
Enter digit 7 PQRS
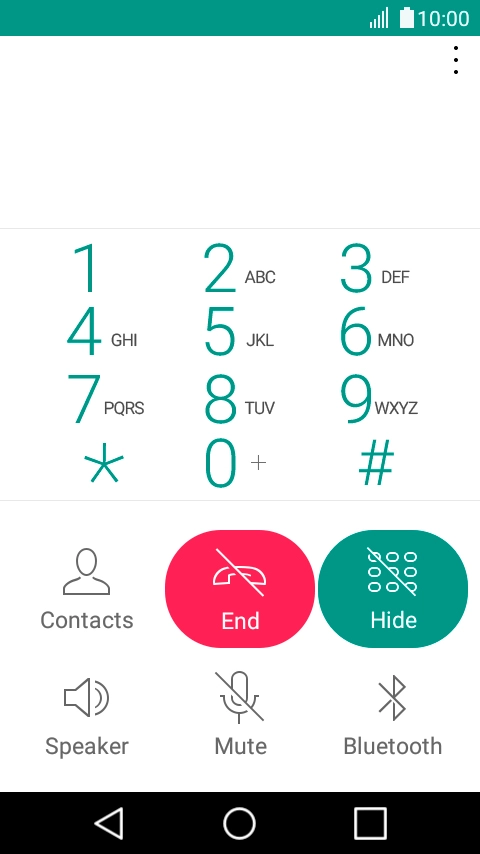click(x=105, y=399)
